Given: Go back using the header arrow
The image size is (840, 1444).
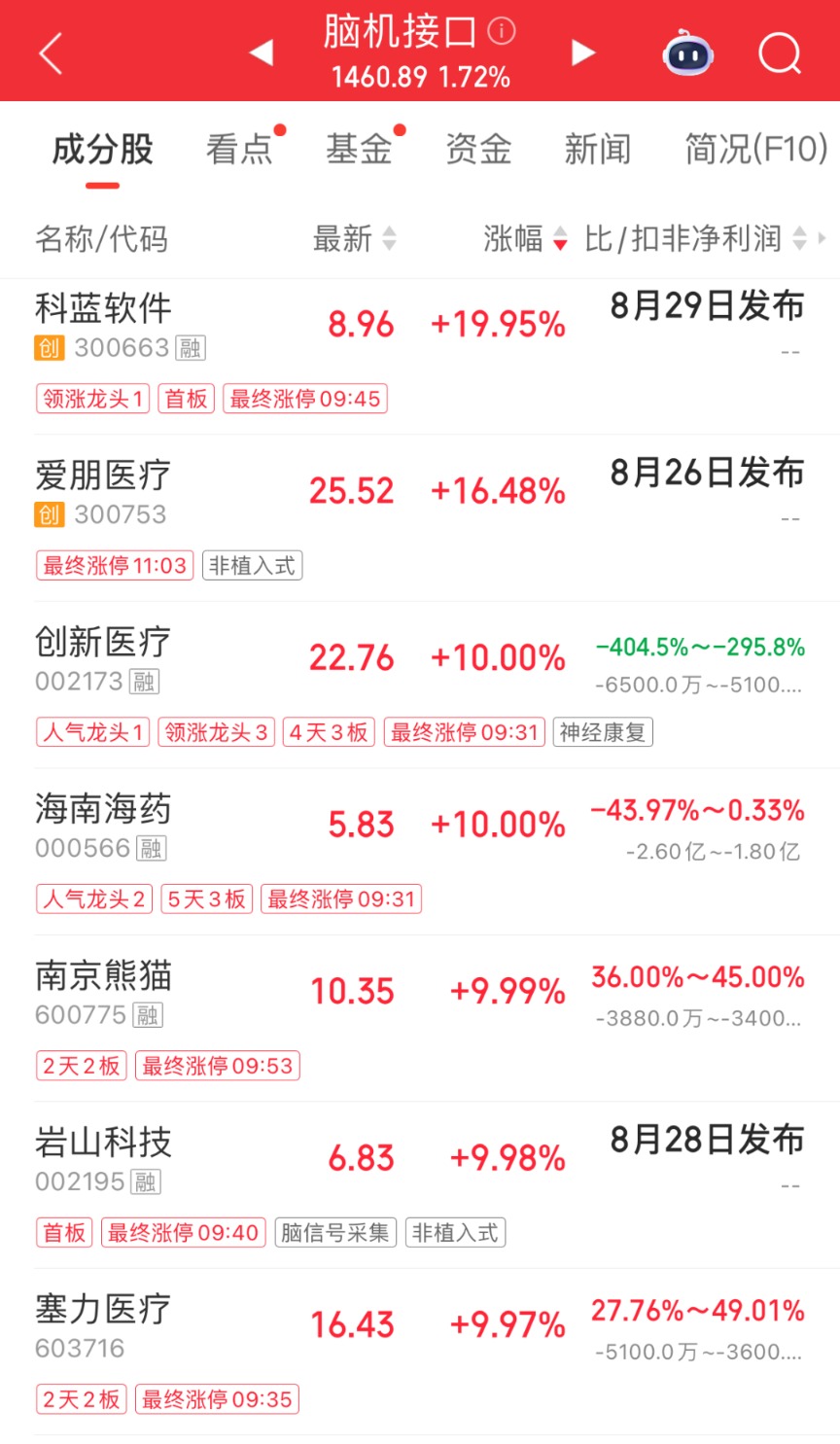Looking at the screenshot, I should [51, 53].
